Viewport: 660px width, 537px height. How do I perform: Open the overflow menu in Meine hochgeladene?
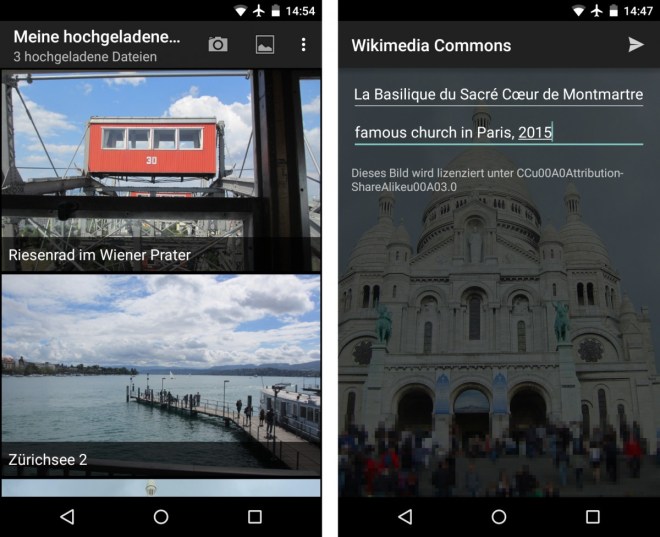pyautogui.click(x=303, y=45)
